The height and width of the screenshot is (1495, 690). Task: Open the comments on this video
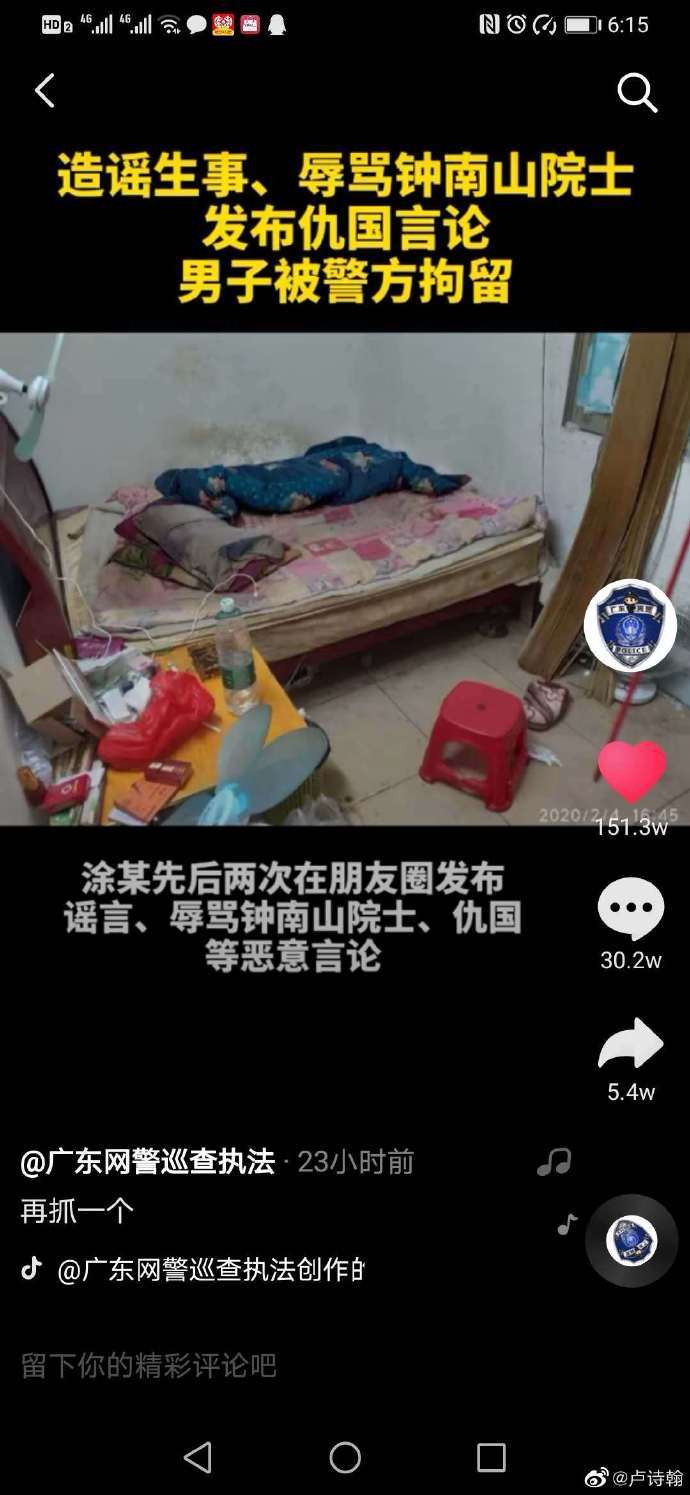pos(630,909)
